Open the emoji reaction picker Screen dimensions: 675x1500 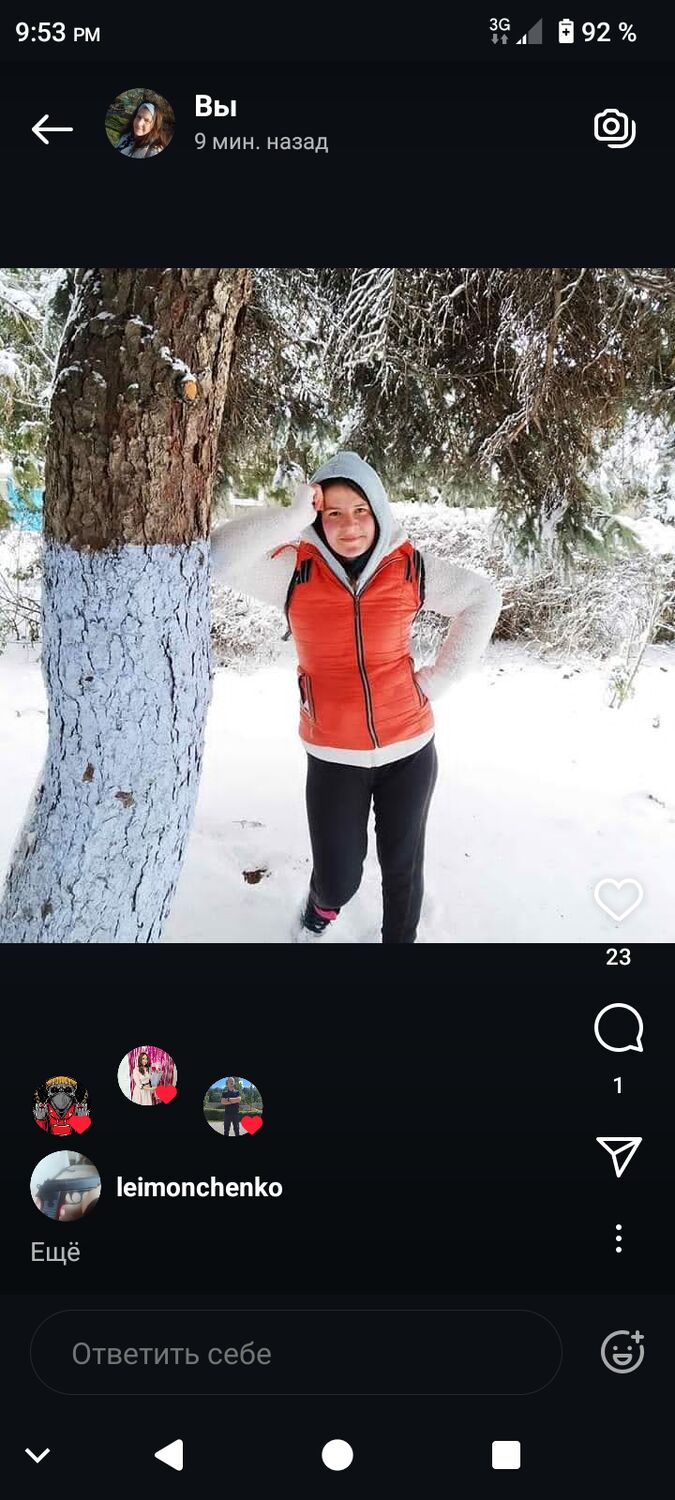point(622,1352)
